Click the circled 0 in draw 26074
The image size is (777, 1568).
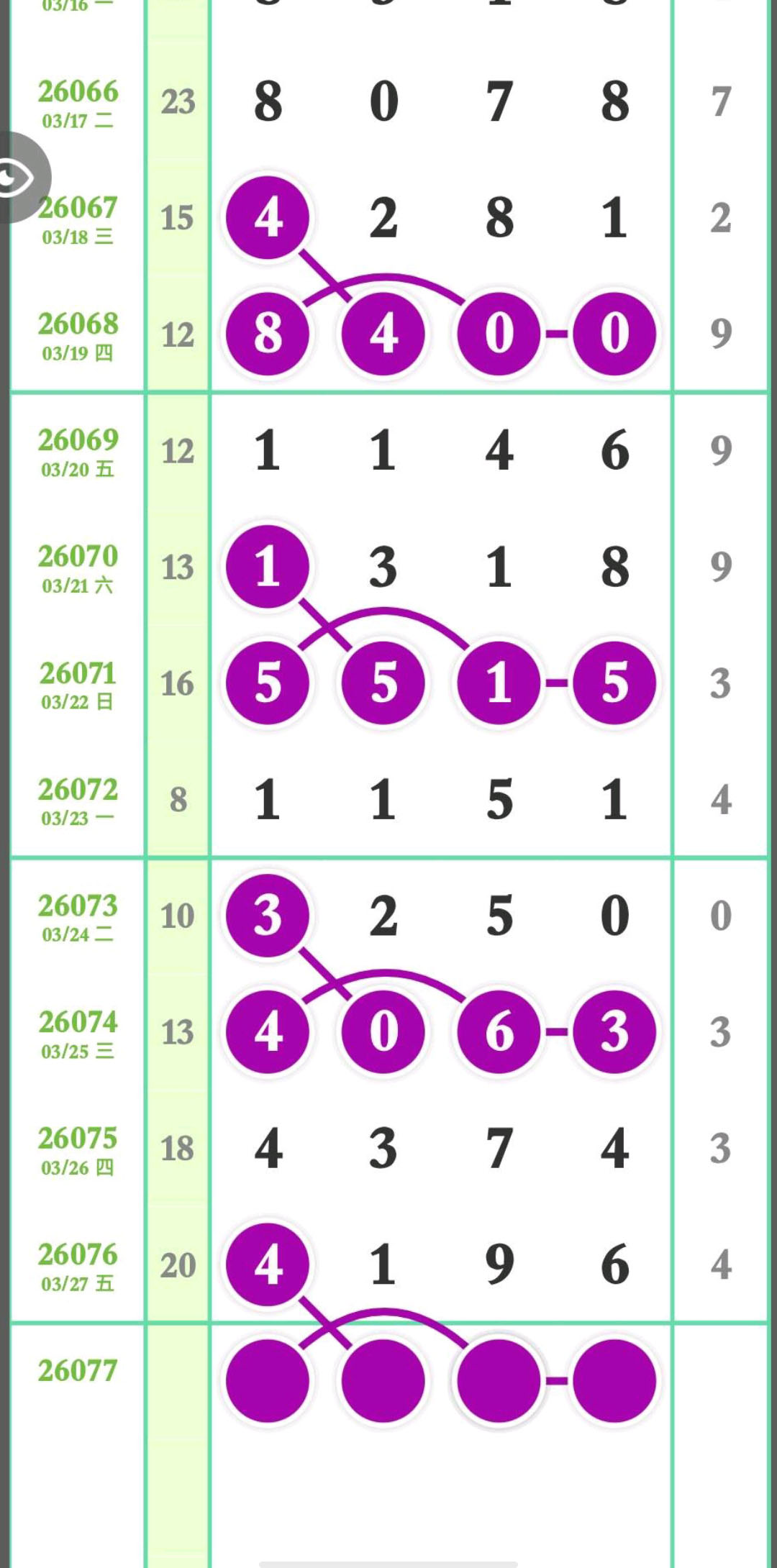click(x=383, y=1031)
